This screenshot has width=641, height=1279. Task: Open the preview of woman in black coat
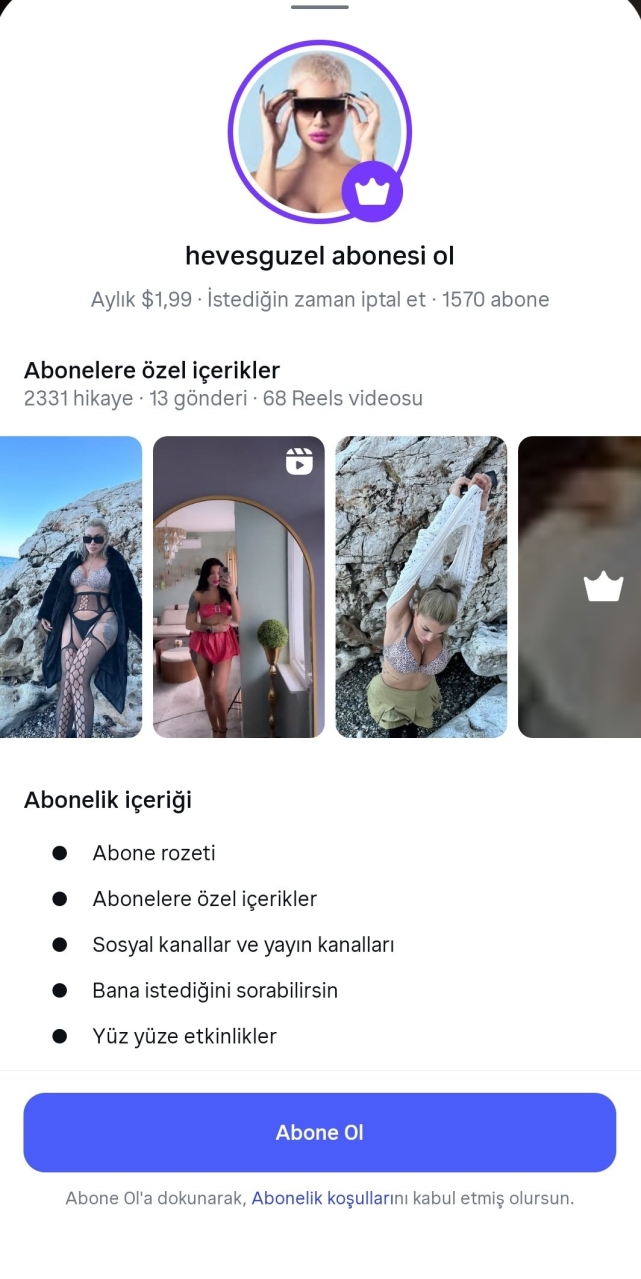(71, 587)
